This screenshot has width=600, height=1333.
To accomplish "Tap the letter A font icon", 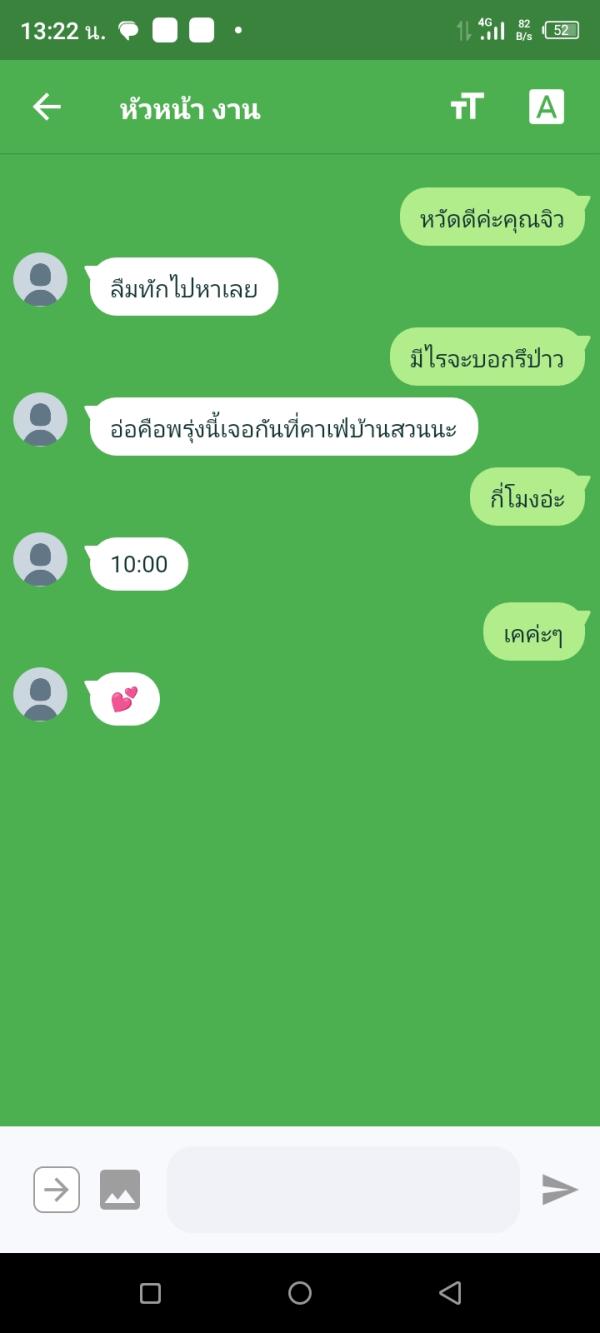I will pyautogui.click(x=546, y=107).
